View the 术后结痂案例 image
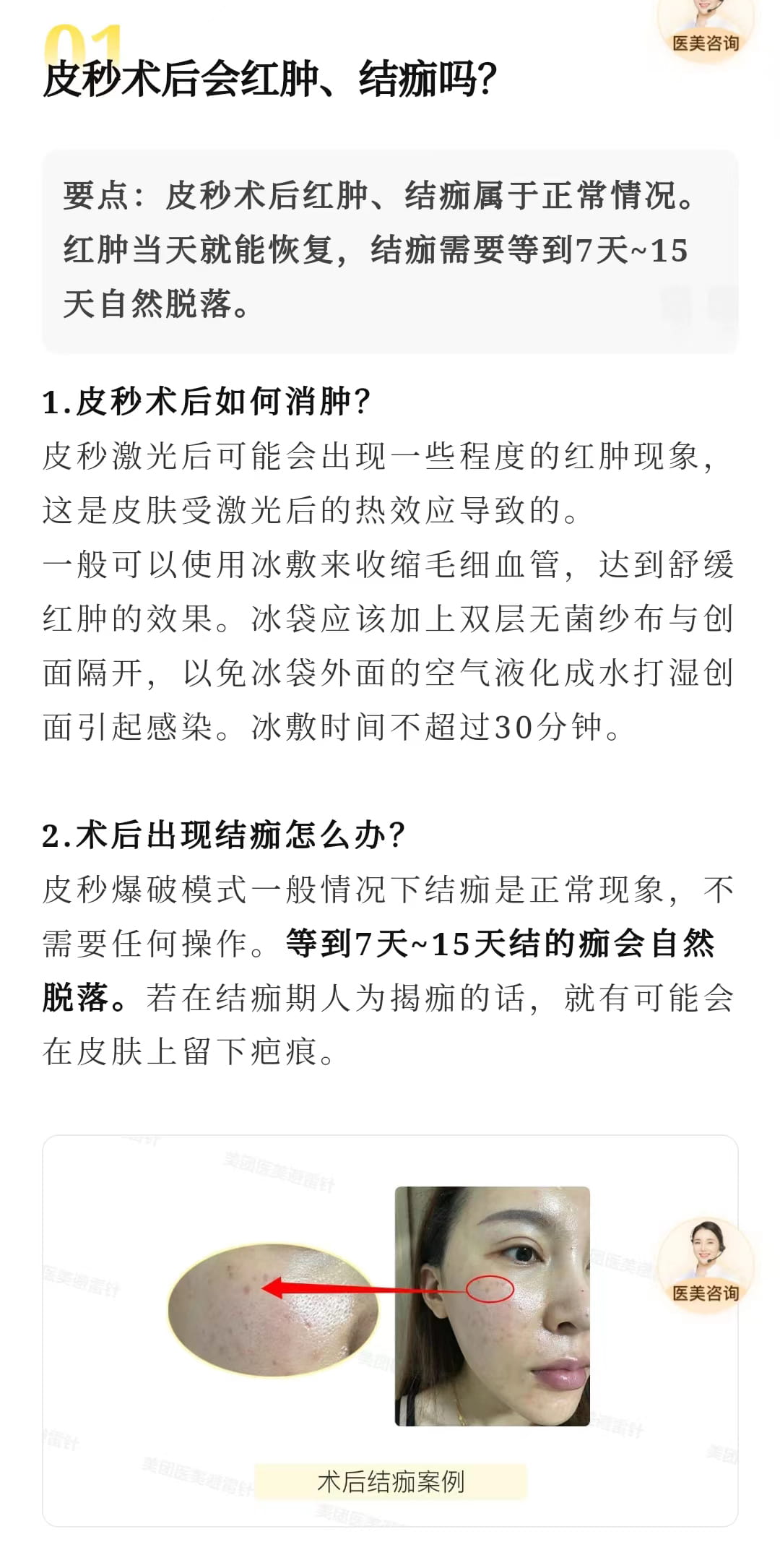The width and height of the screenshot is (780, 1568). (x=390, y=1308)
